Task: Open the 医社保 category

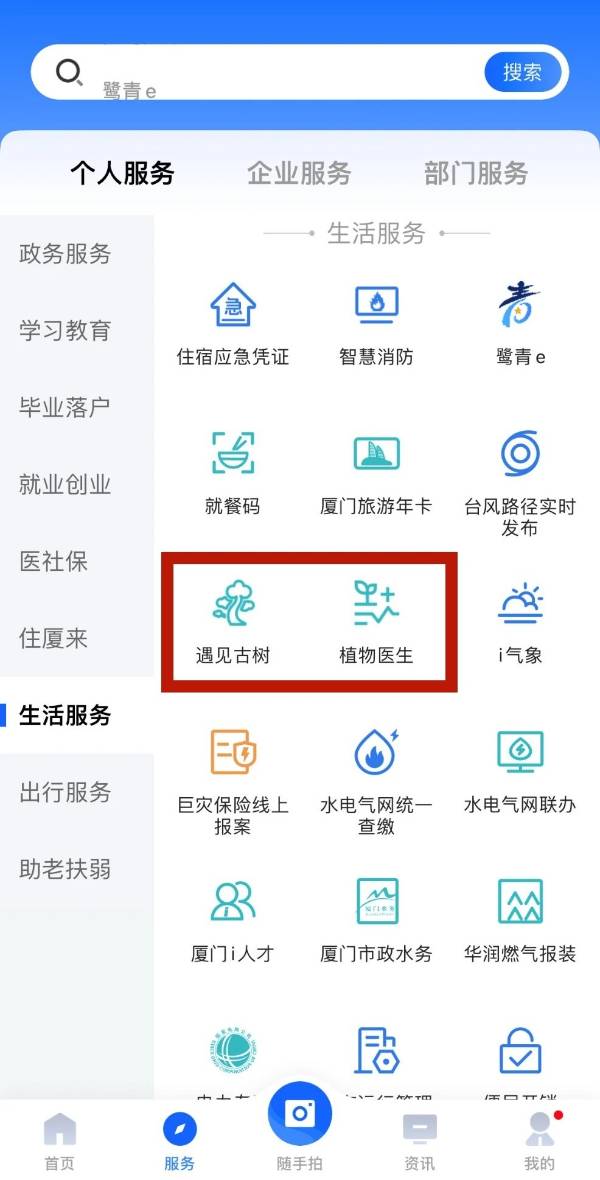Action: coord(54,562)
